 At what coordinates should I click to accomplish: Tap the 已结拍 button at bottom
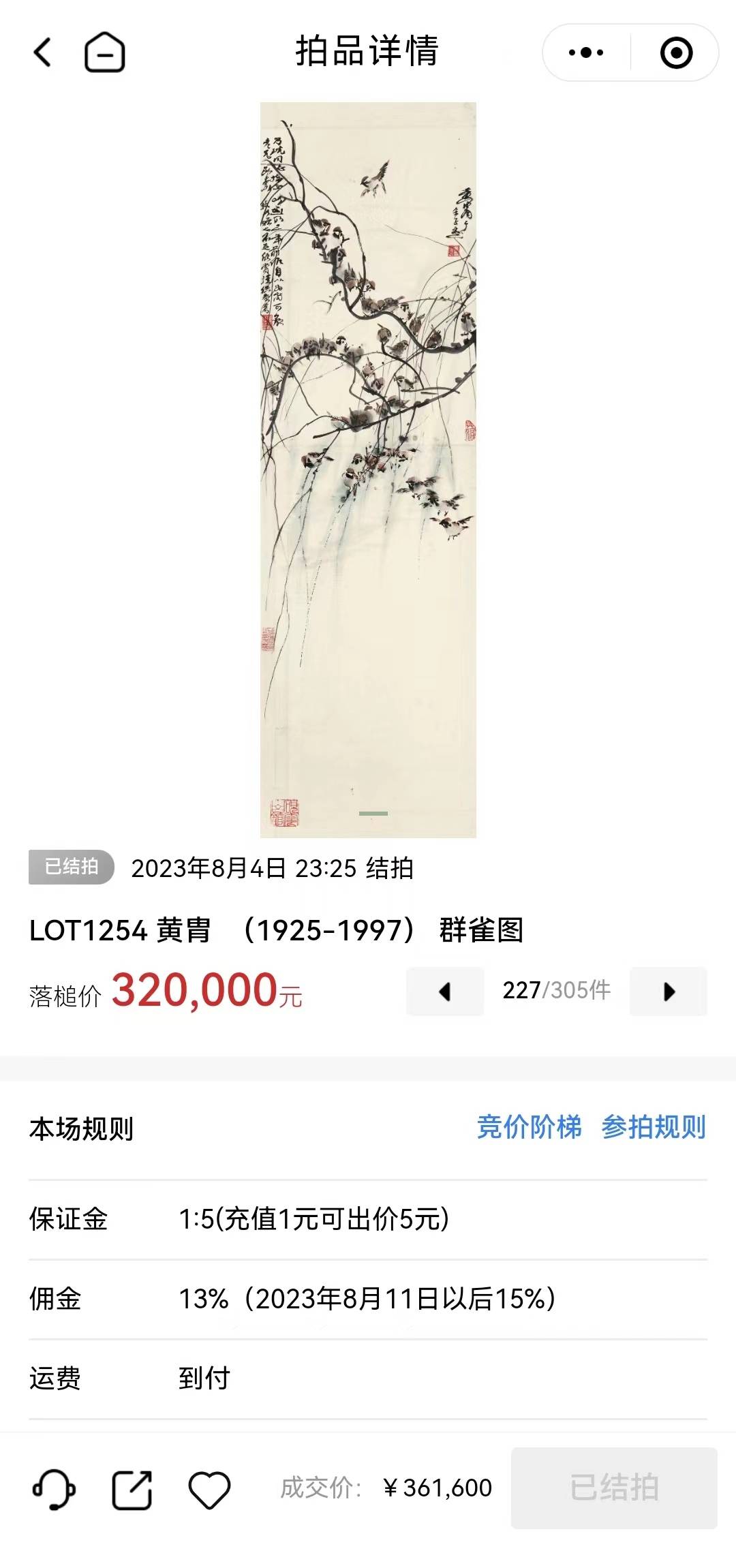point(614,1488)
